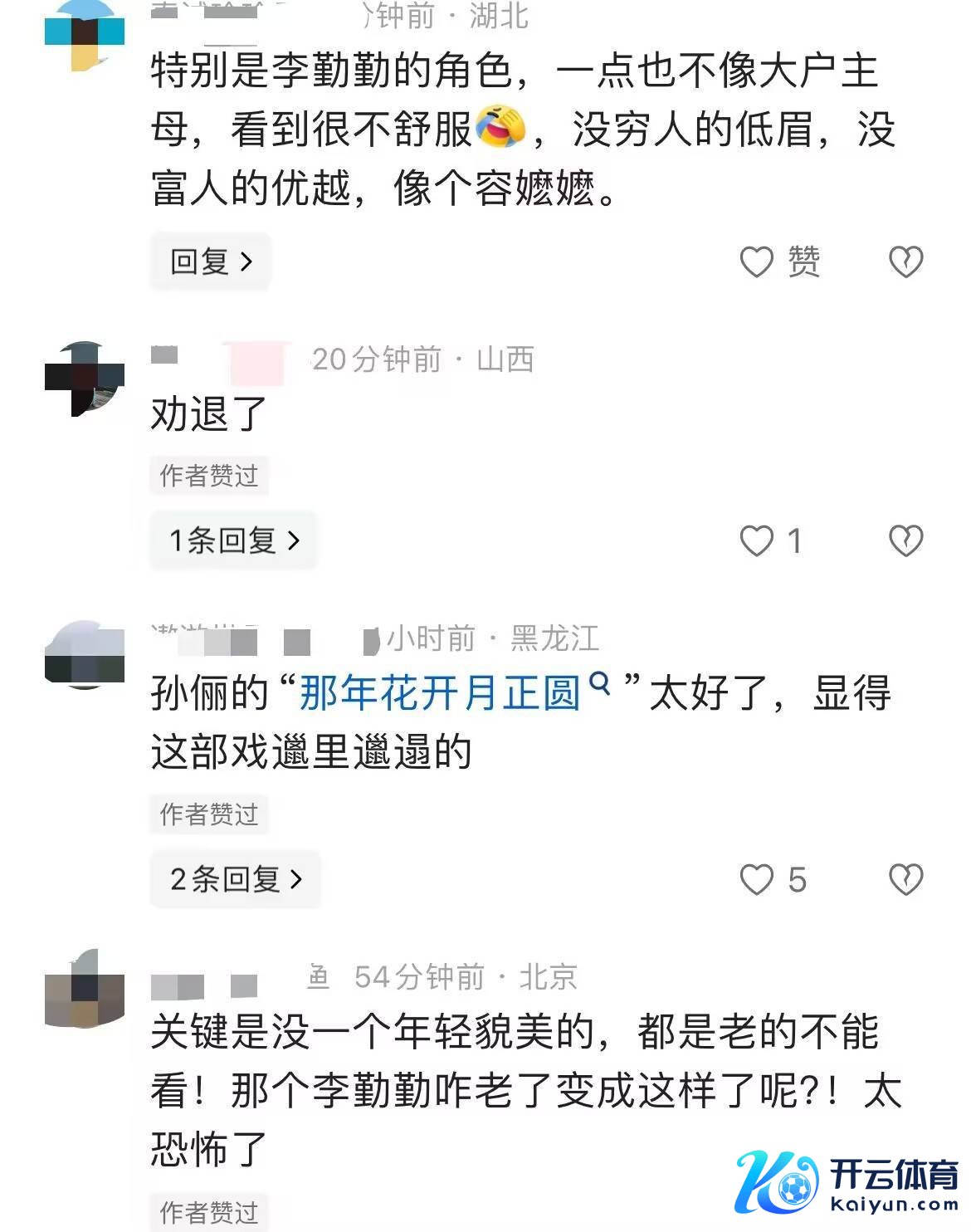Open the 湖北 commenter's avatar
971x1232 pixels.
click(x=85, y=33)
